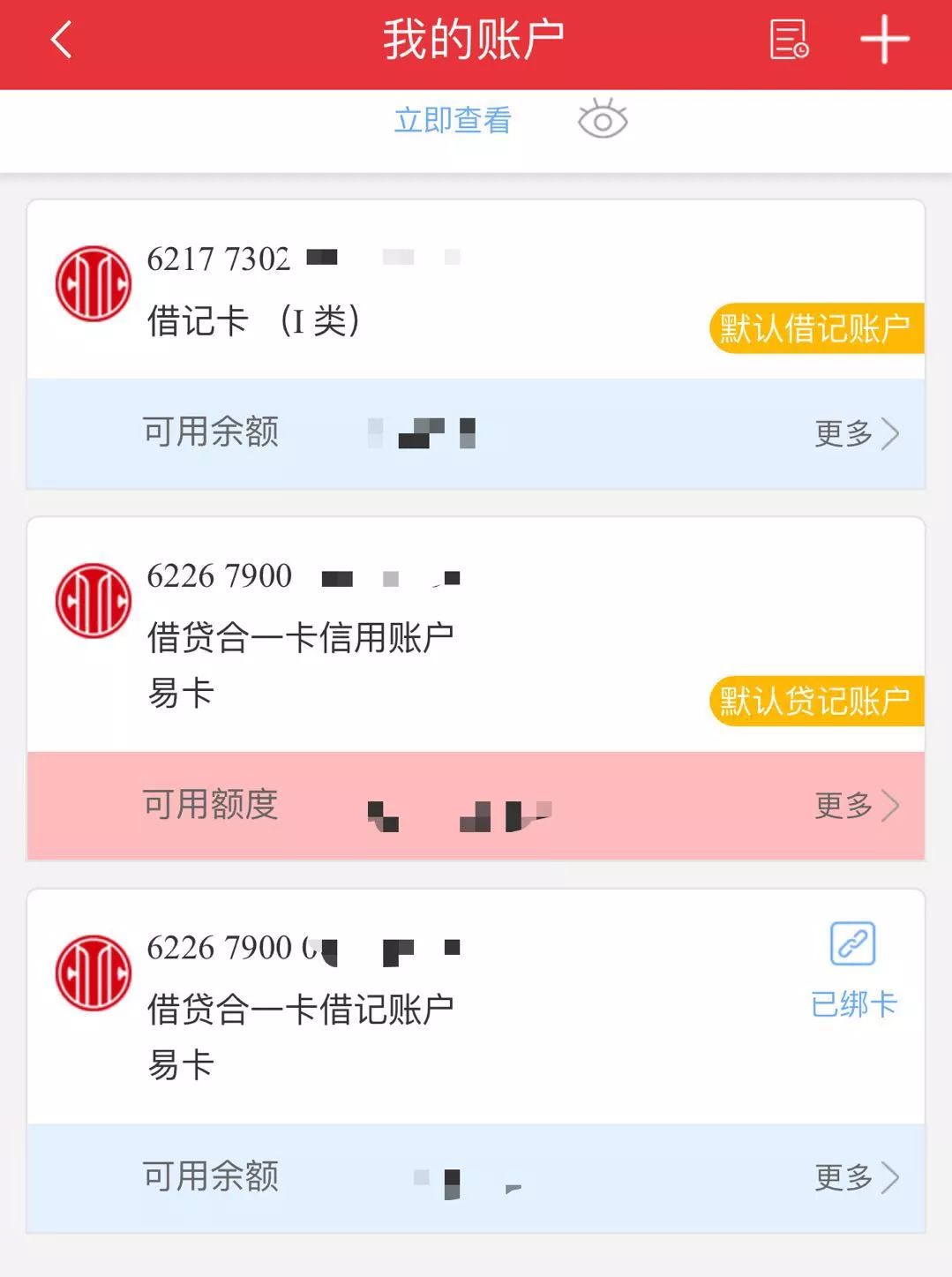Tap the chain link icon above 已绑卡

(x=852, y=943)
